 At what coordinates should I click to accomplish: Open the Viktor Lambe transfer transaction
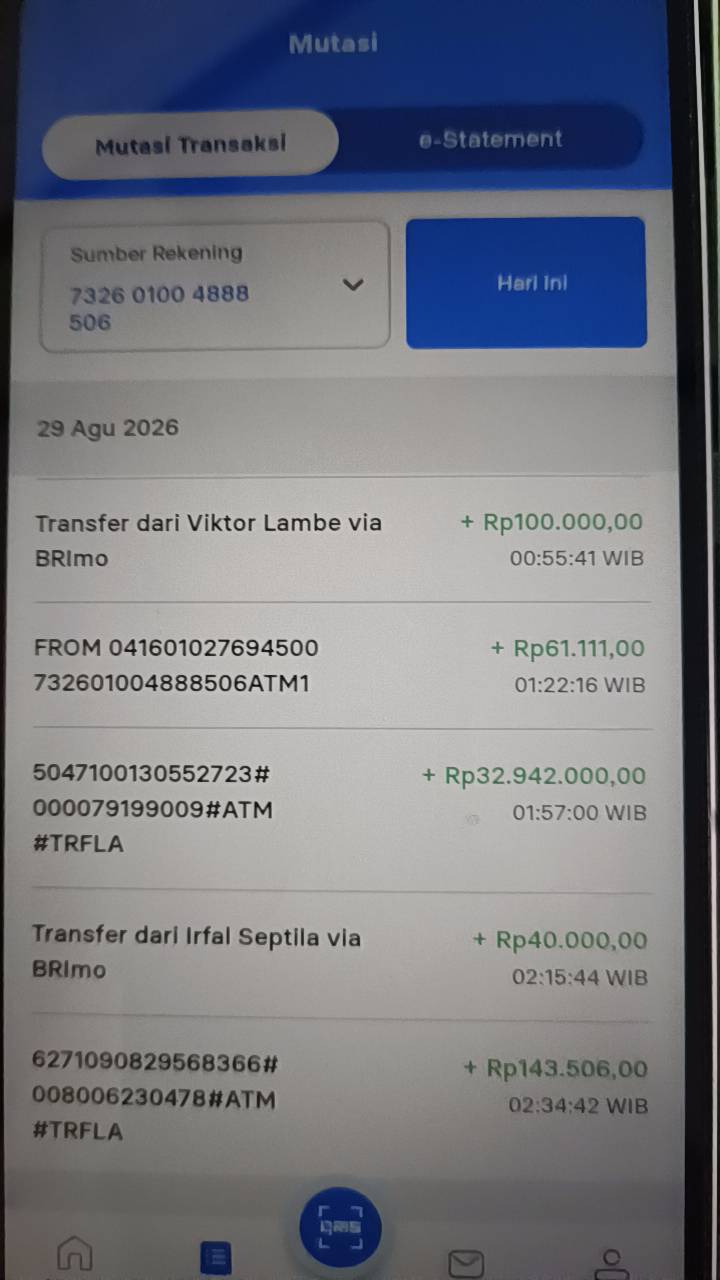pos(340,540)
